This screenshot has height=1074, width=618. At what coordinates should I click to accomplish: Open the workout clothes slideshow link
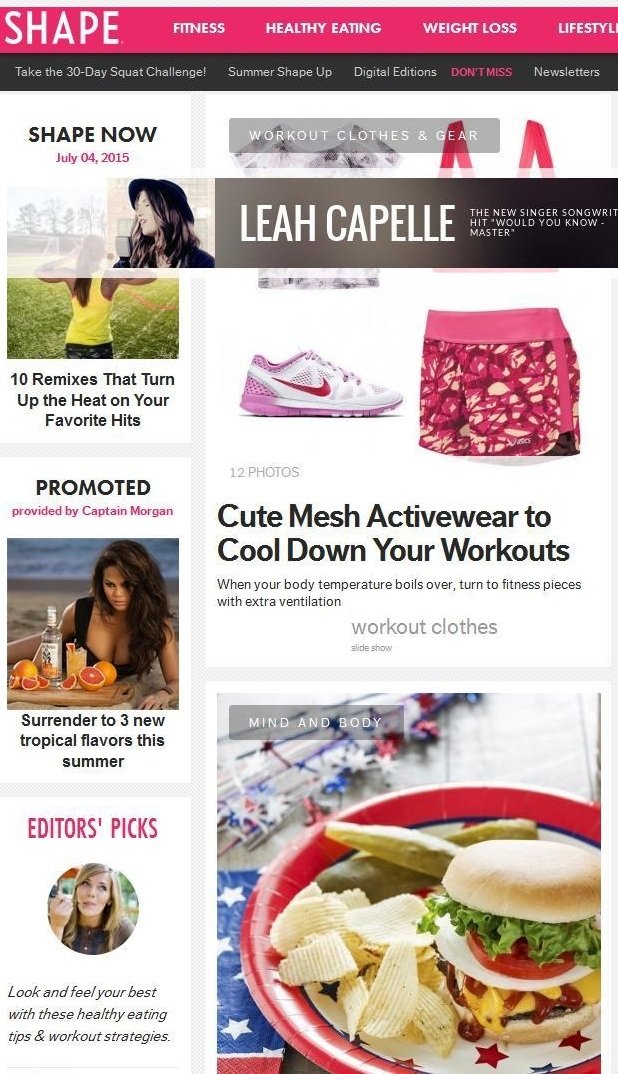[424, 627]
